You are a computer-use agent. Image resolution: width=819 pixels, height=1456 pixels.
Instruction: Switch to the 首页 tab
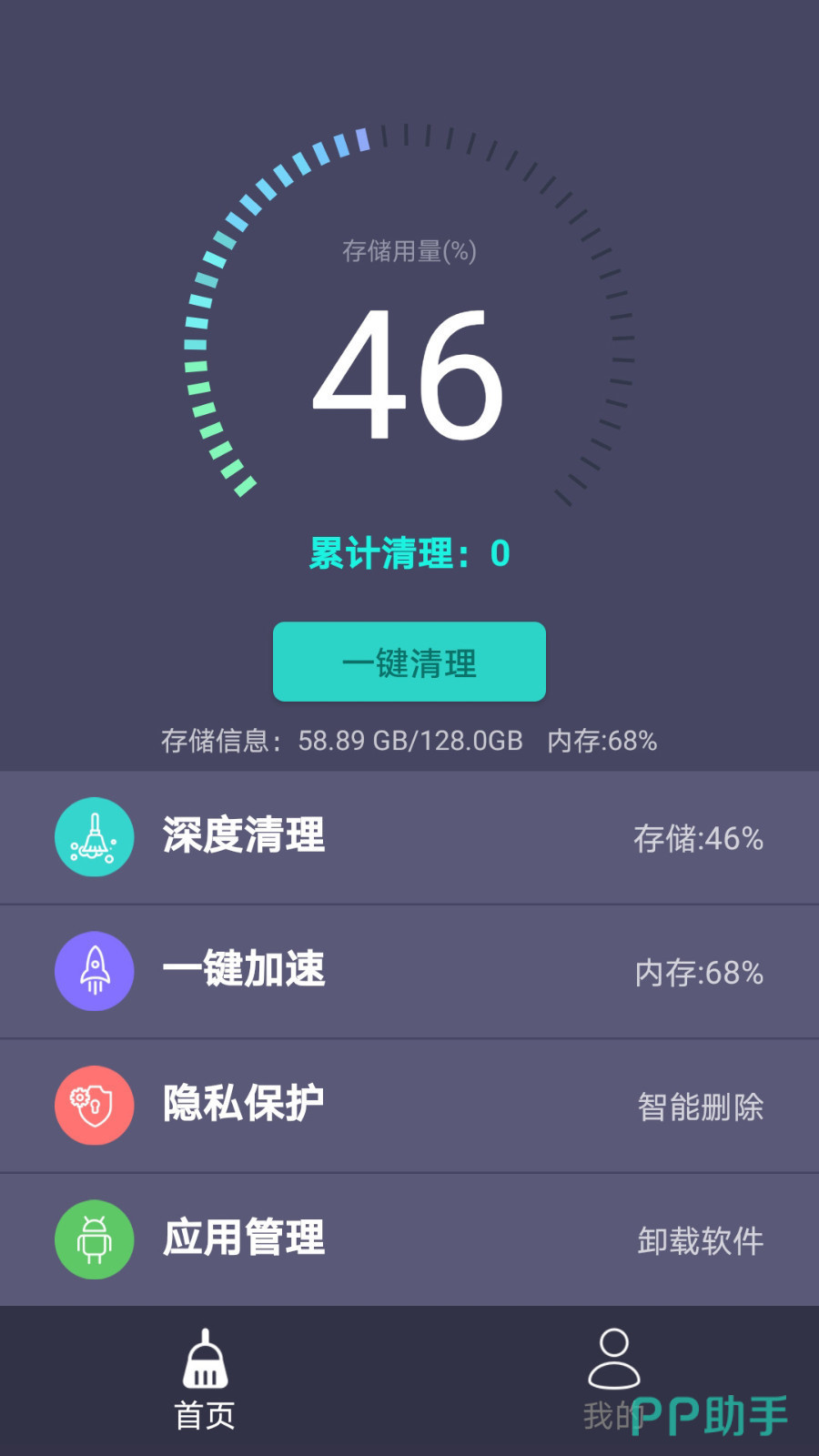[x=205, y=1380]
